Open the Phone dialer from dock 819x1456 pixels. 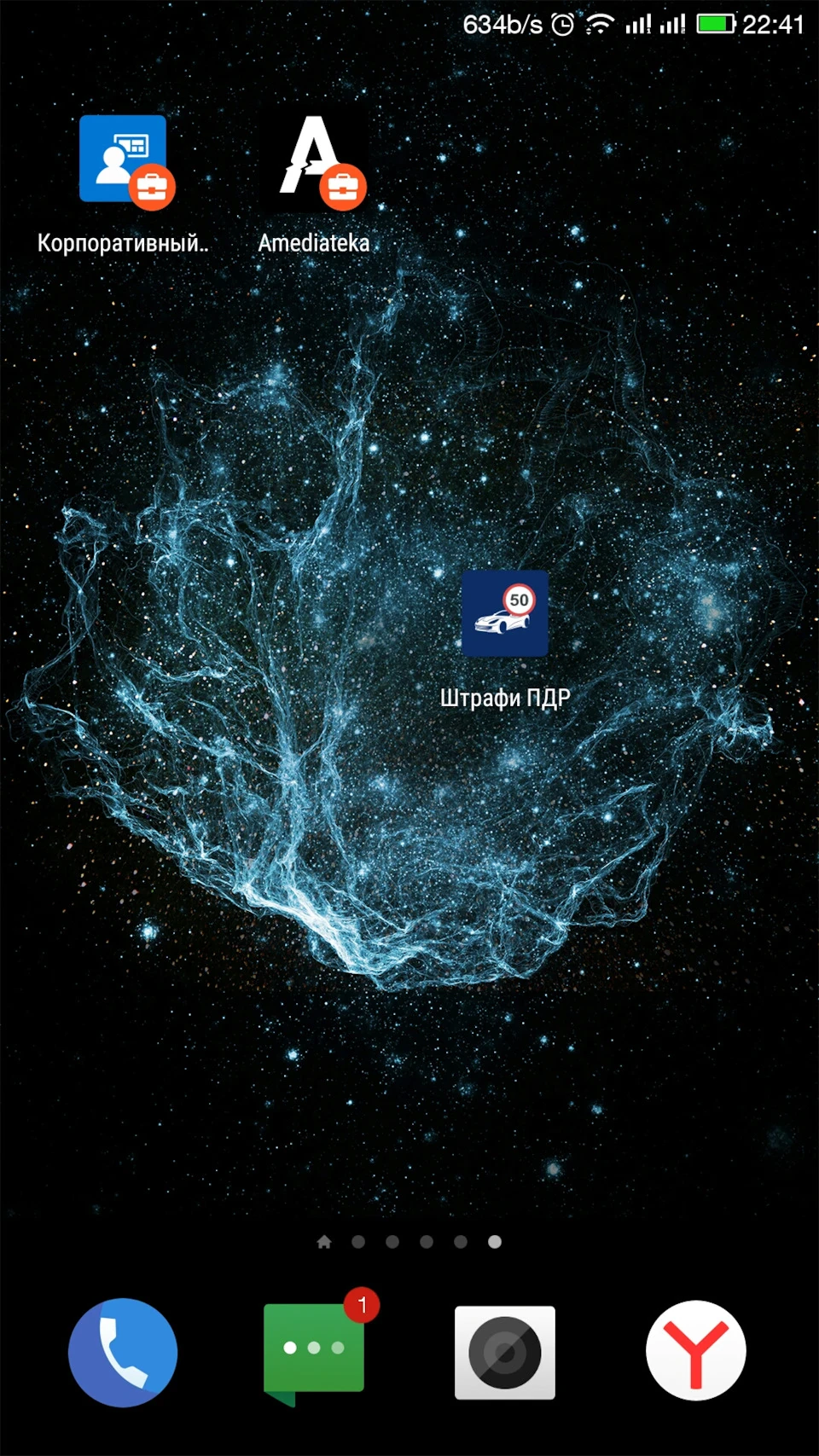123,1352
